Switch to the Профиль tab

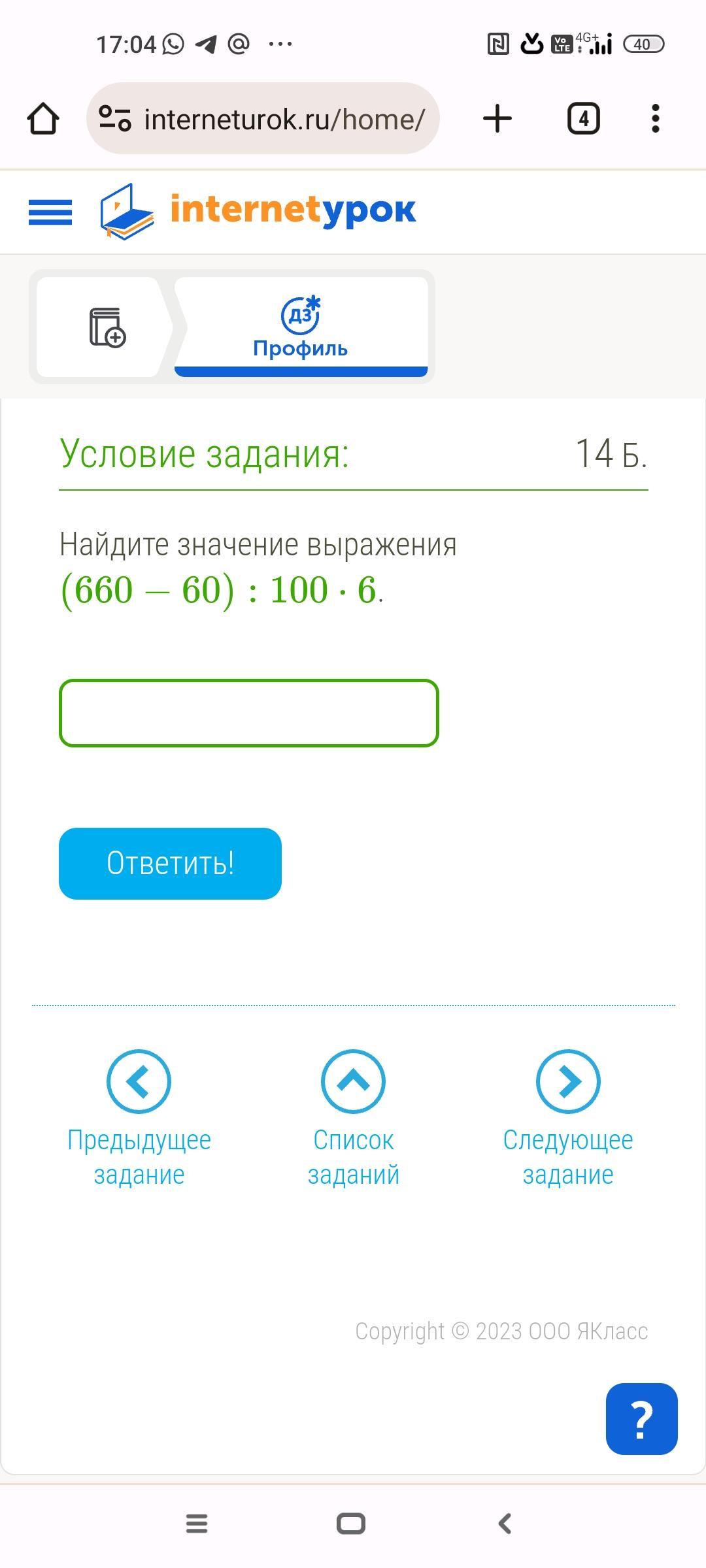point(300,327)
